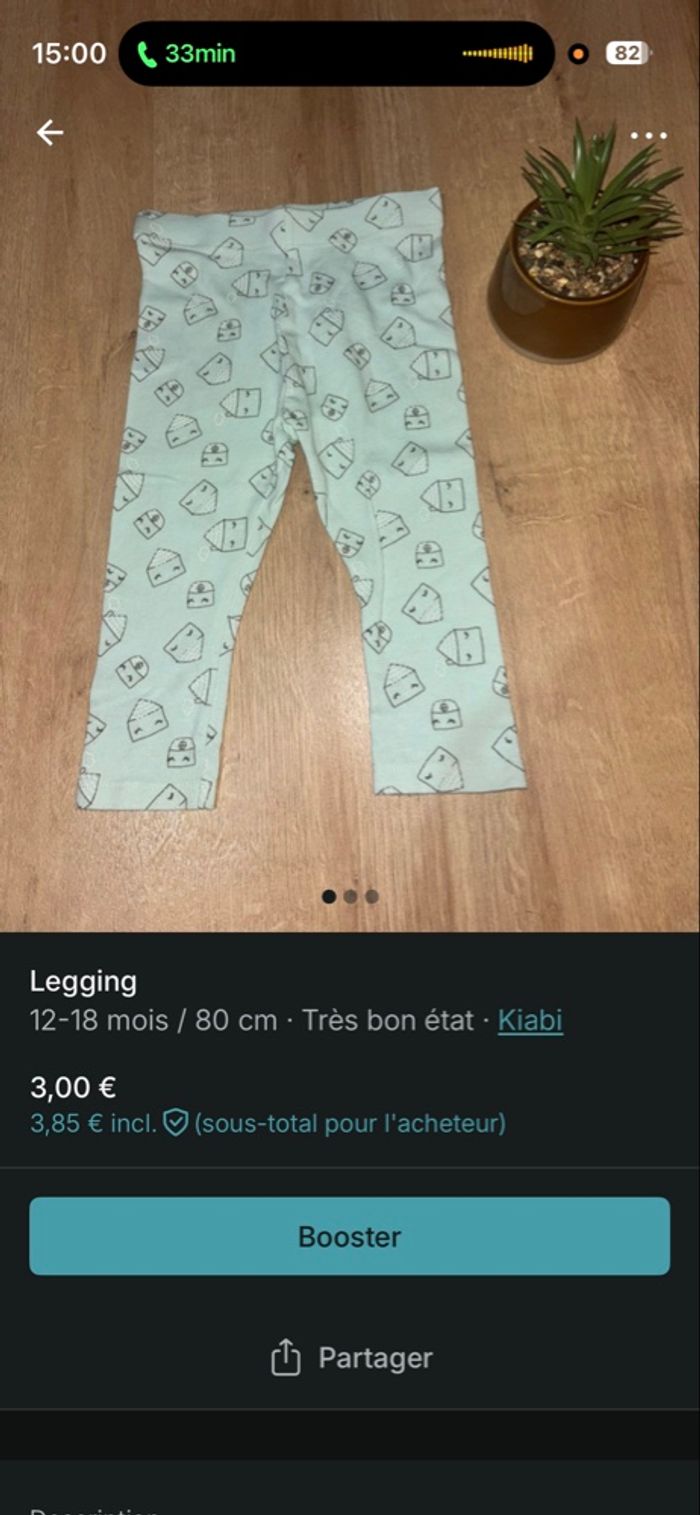
Task: Go back using the arrow icon
Action: 50,133
